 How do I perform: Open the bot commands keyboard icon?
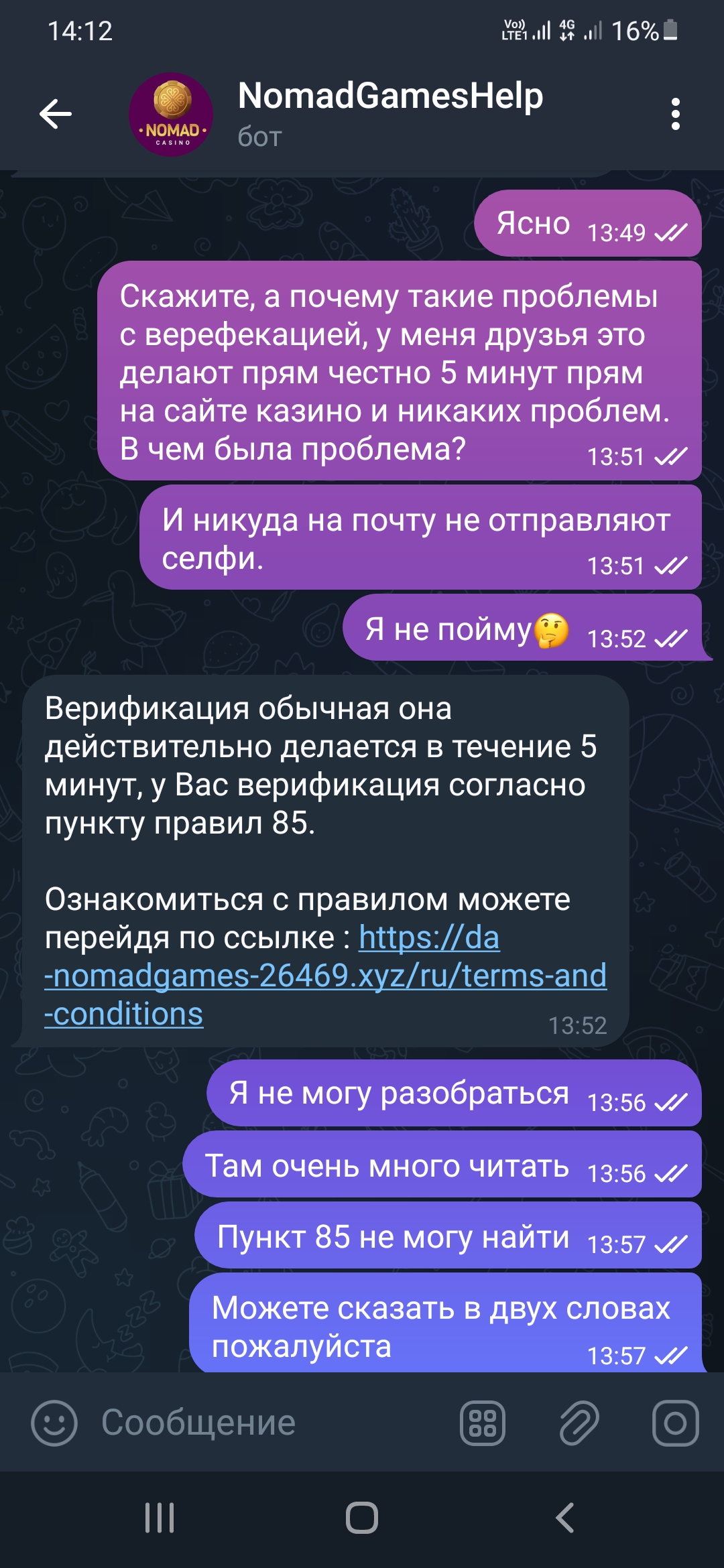point(483,1423)
